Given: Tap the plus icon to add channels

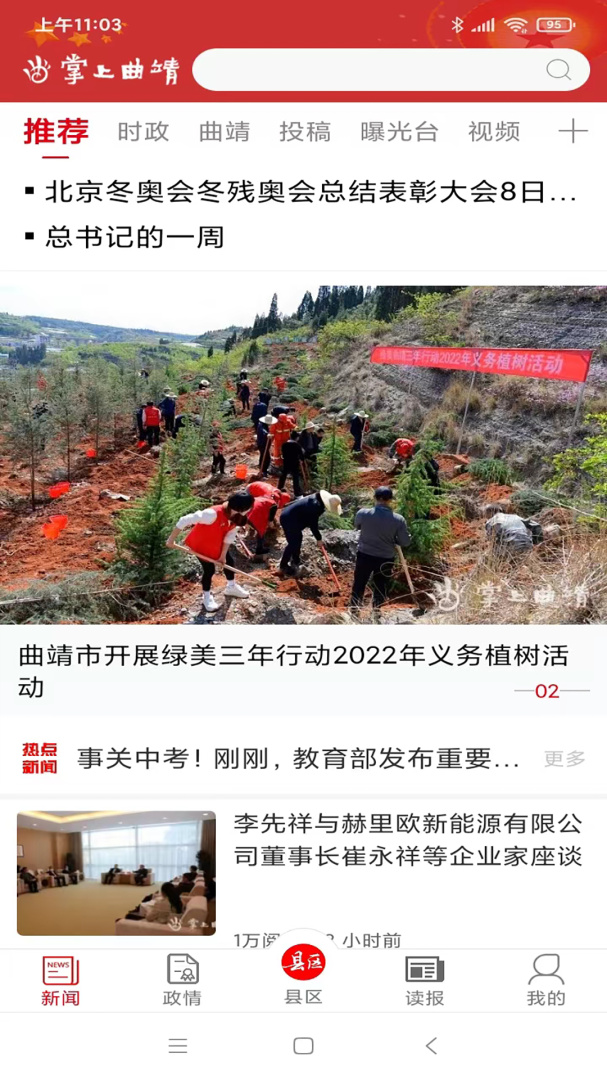Looking at the screenshot, I should (x=573, y=132).
